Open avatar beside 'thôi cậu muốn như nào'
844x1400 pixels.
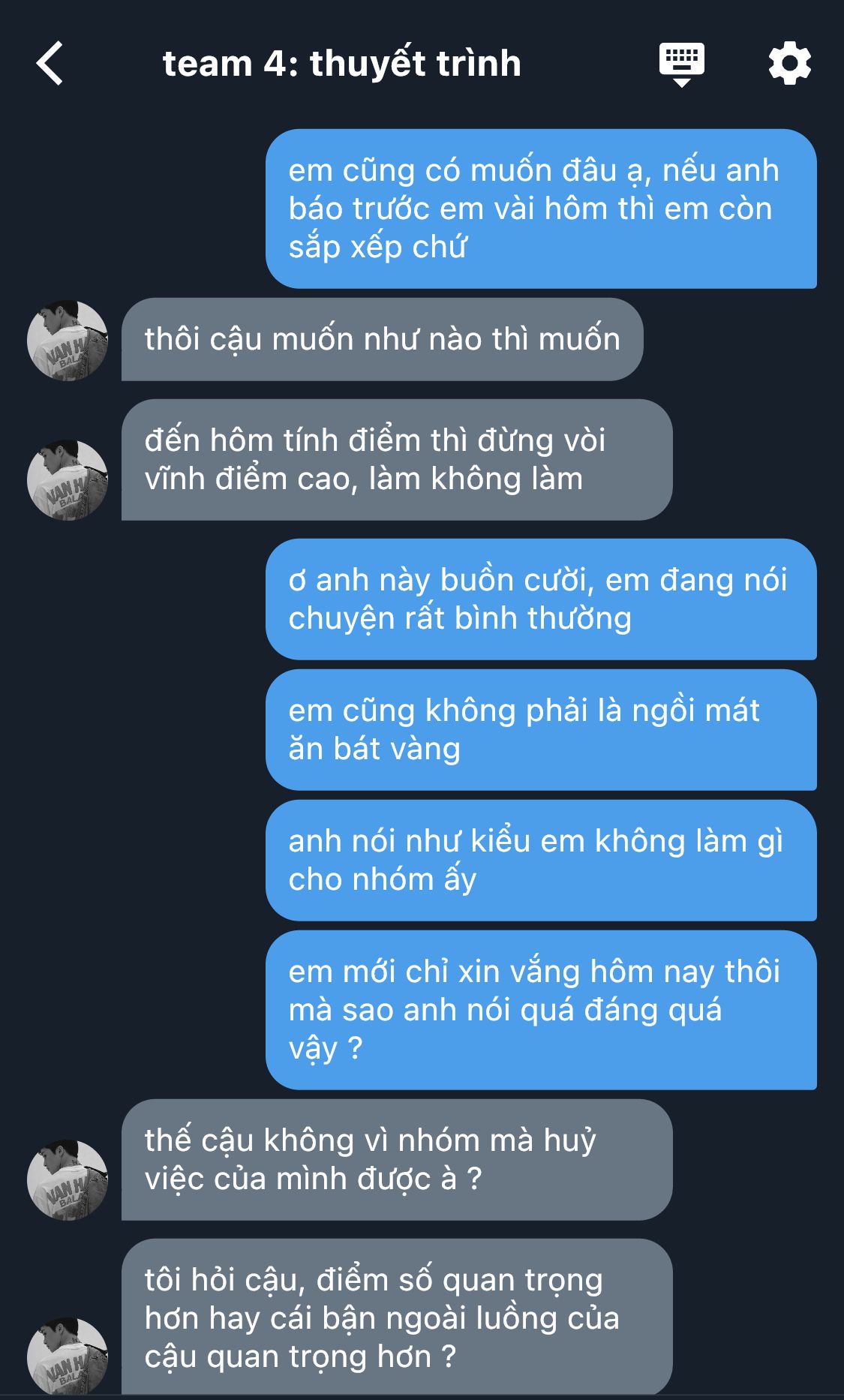(x=68, y=341)
